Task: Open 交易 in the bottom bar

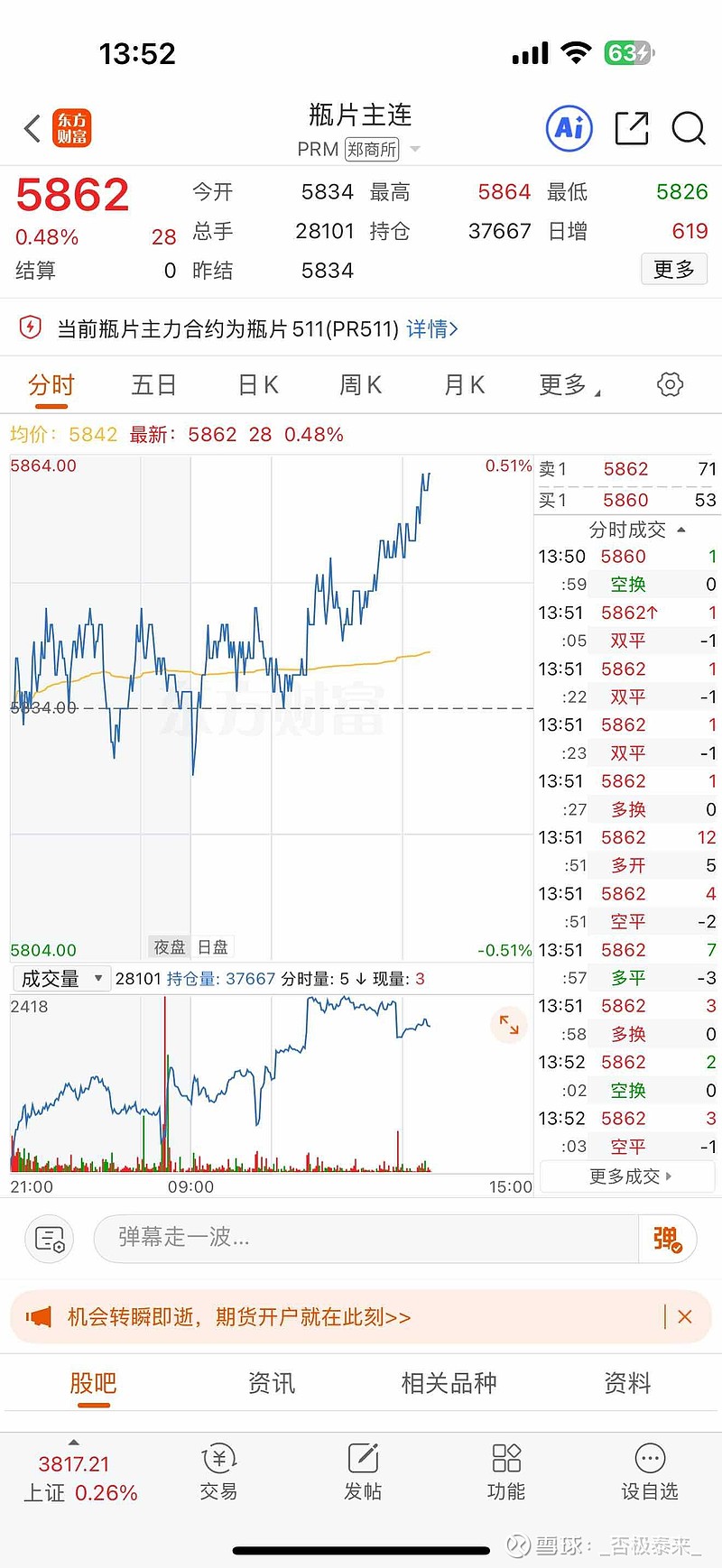Action: [218, 1471]
